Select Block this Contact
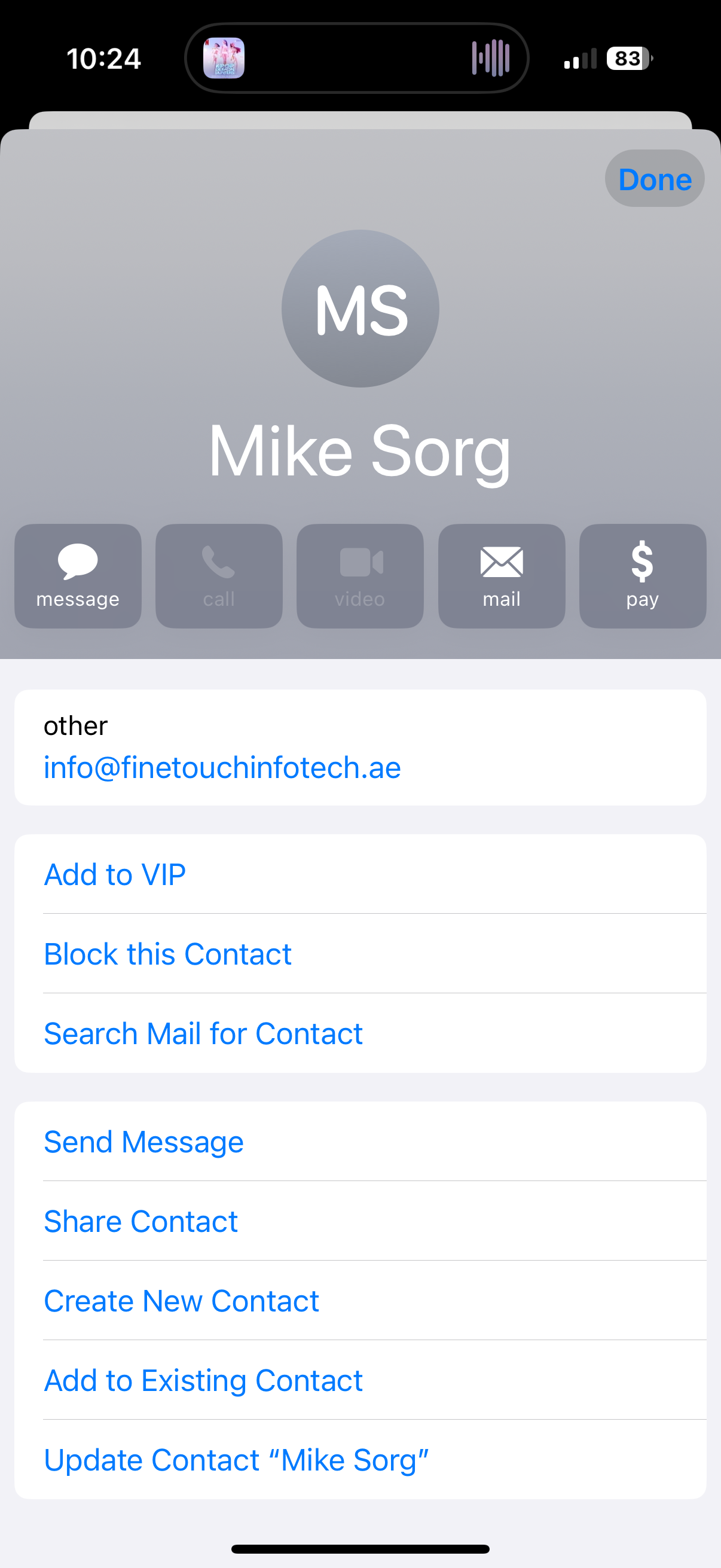This screenshot has width=721, height=1568. pos(168,954)
